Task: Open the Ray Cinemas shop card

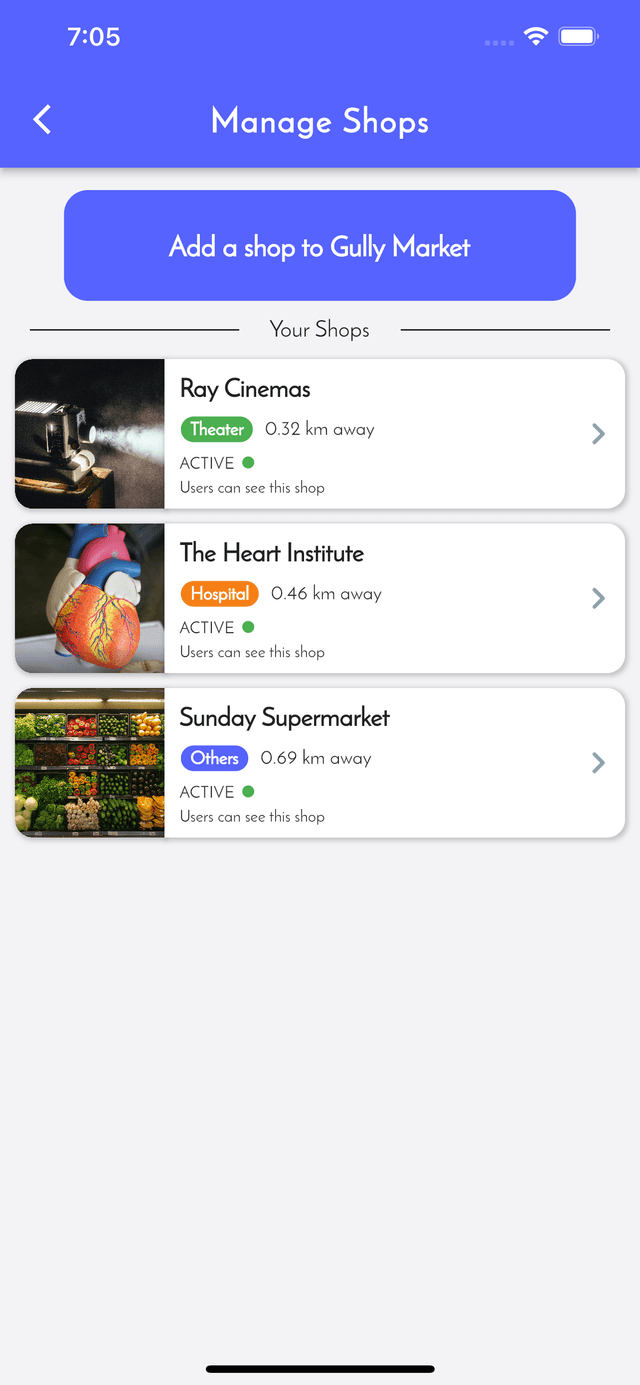Action: point(320,434)
